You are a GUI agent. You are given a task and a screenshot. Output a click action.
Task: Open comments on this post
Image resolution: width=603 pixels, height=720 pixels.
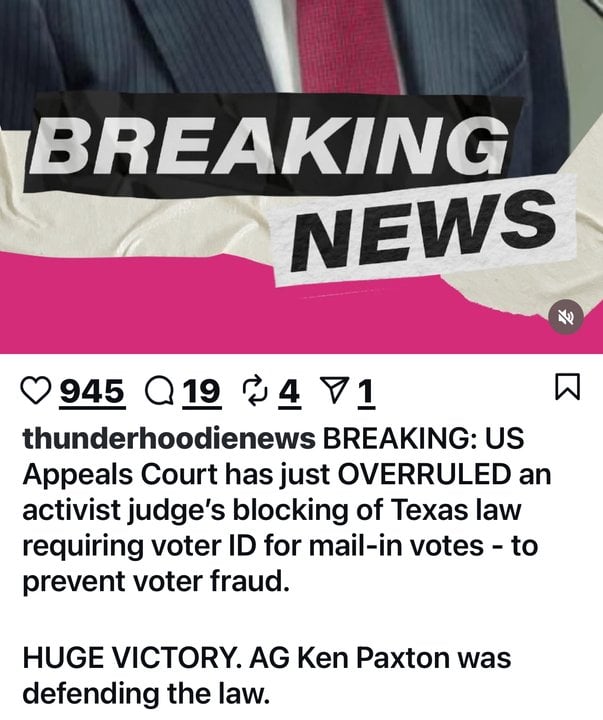166,391
